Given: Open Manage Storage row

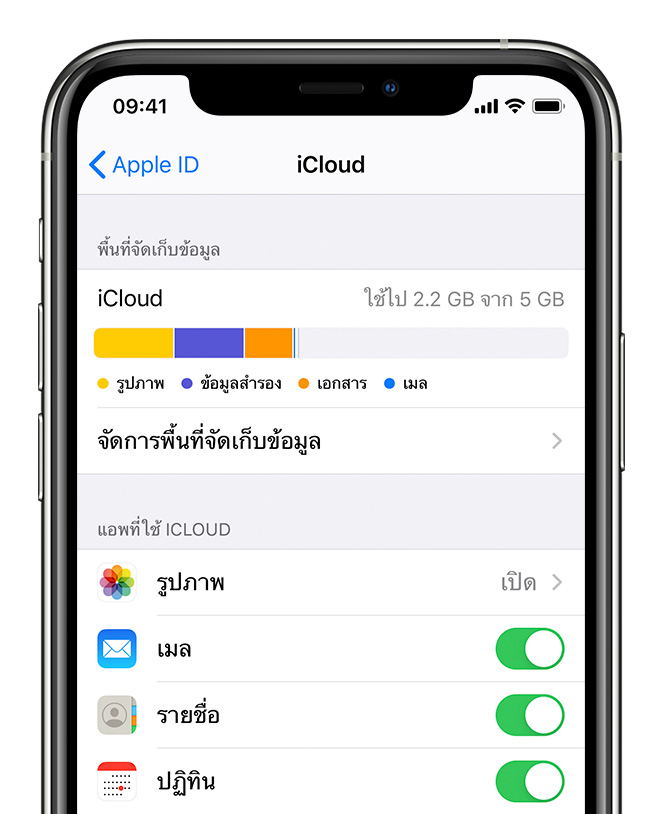Looking at the screenshot, I should pos(330,441).
